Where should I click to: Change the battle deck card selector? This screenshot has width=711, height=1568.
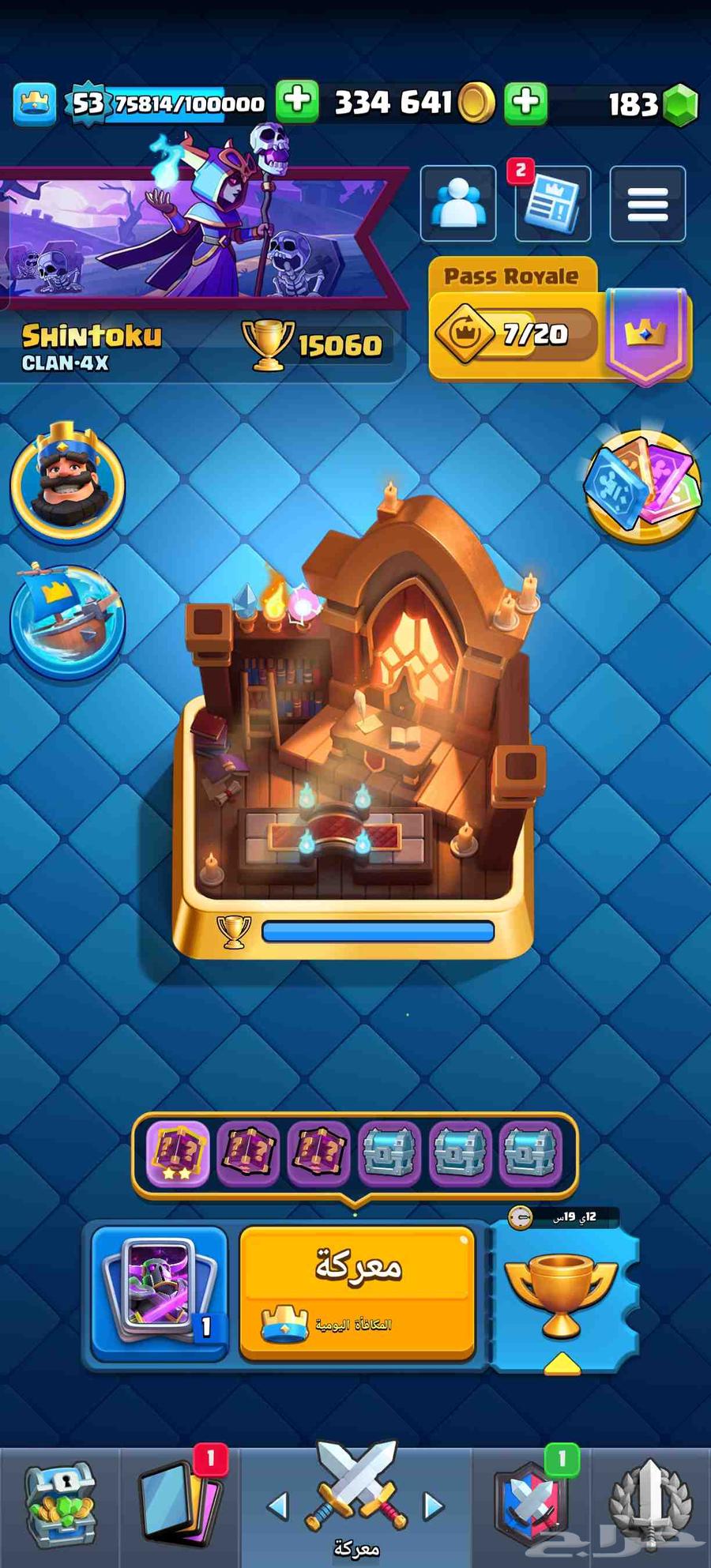(160, 1292)
